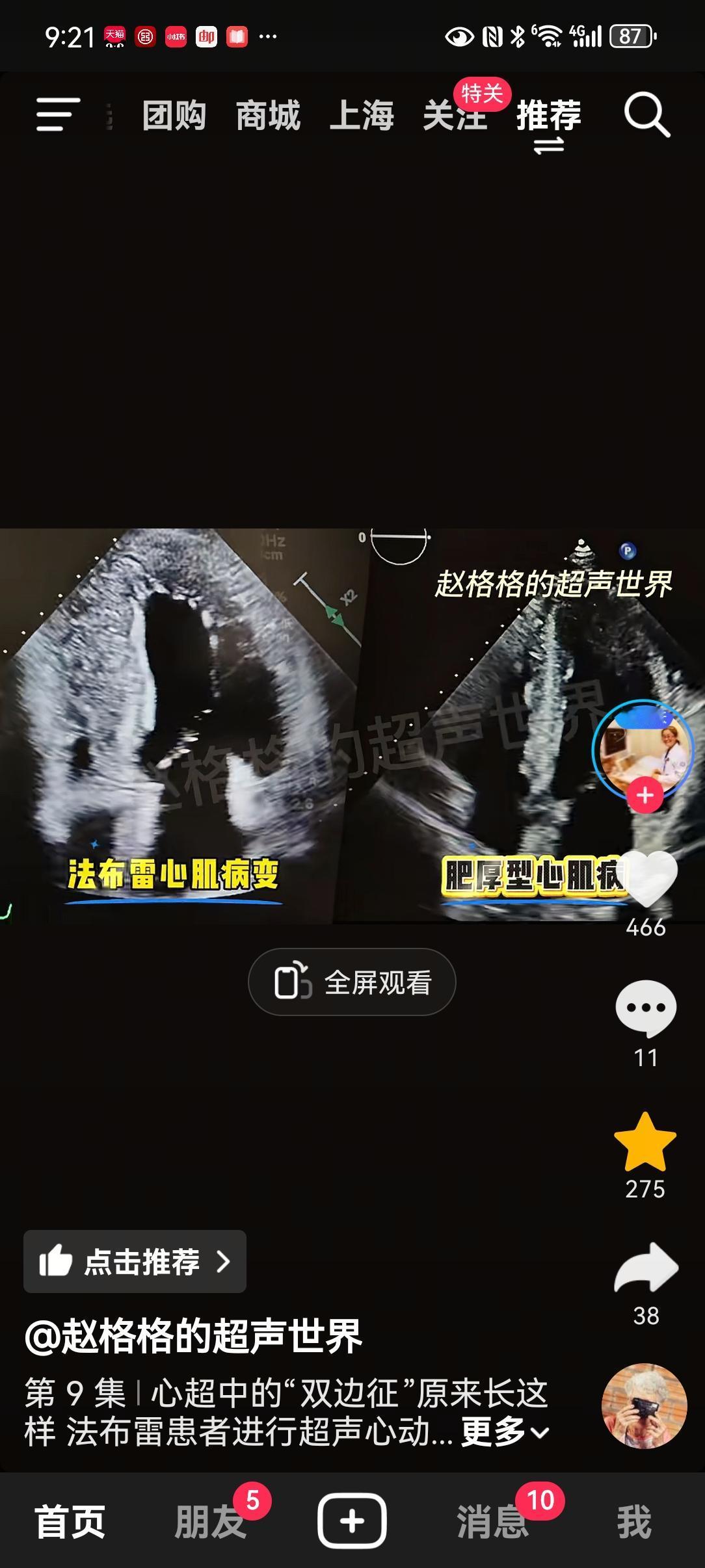Switch to the 关注 tab
The image size is (705, 1568).
click(x=454, y=116)
